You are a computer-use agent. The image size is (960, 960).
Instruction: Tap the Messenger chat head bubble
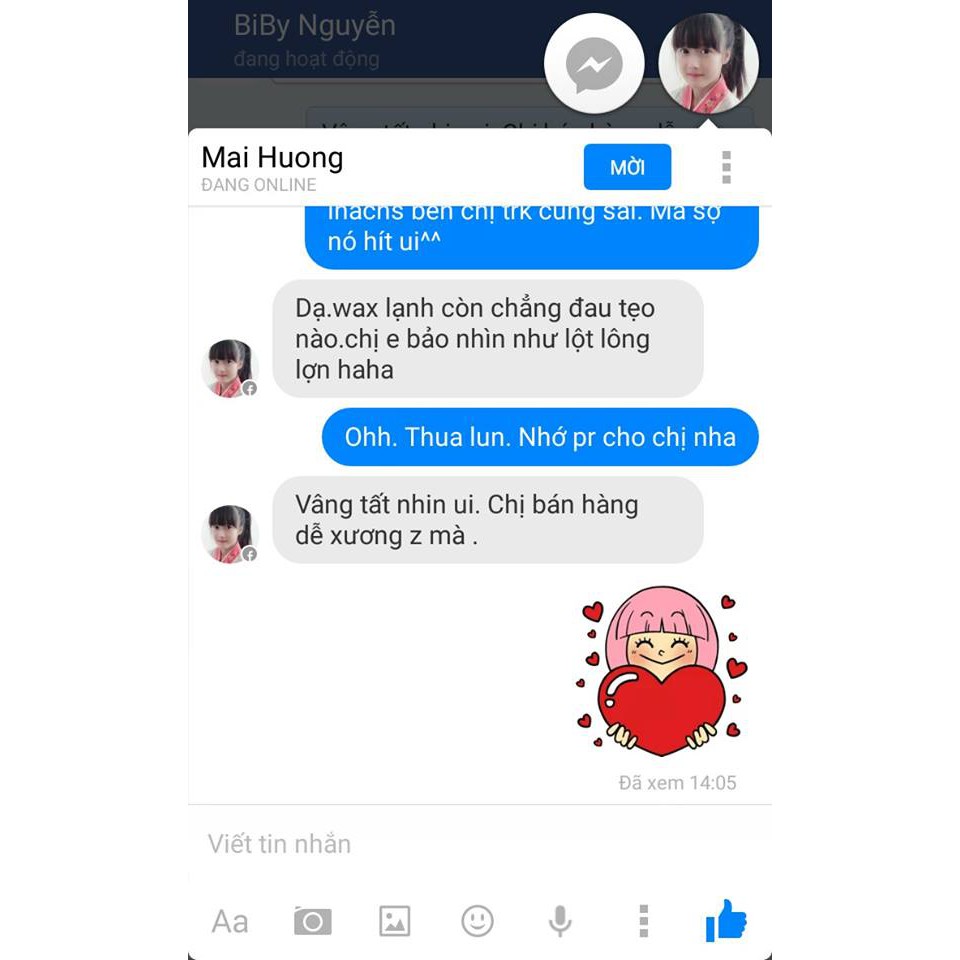click(594, 65)
